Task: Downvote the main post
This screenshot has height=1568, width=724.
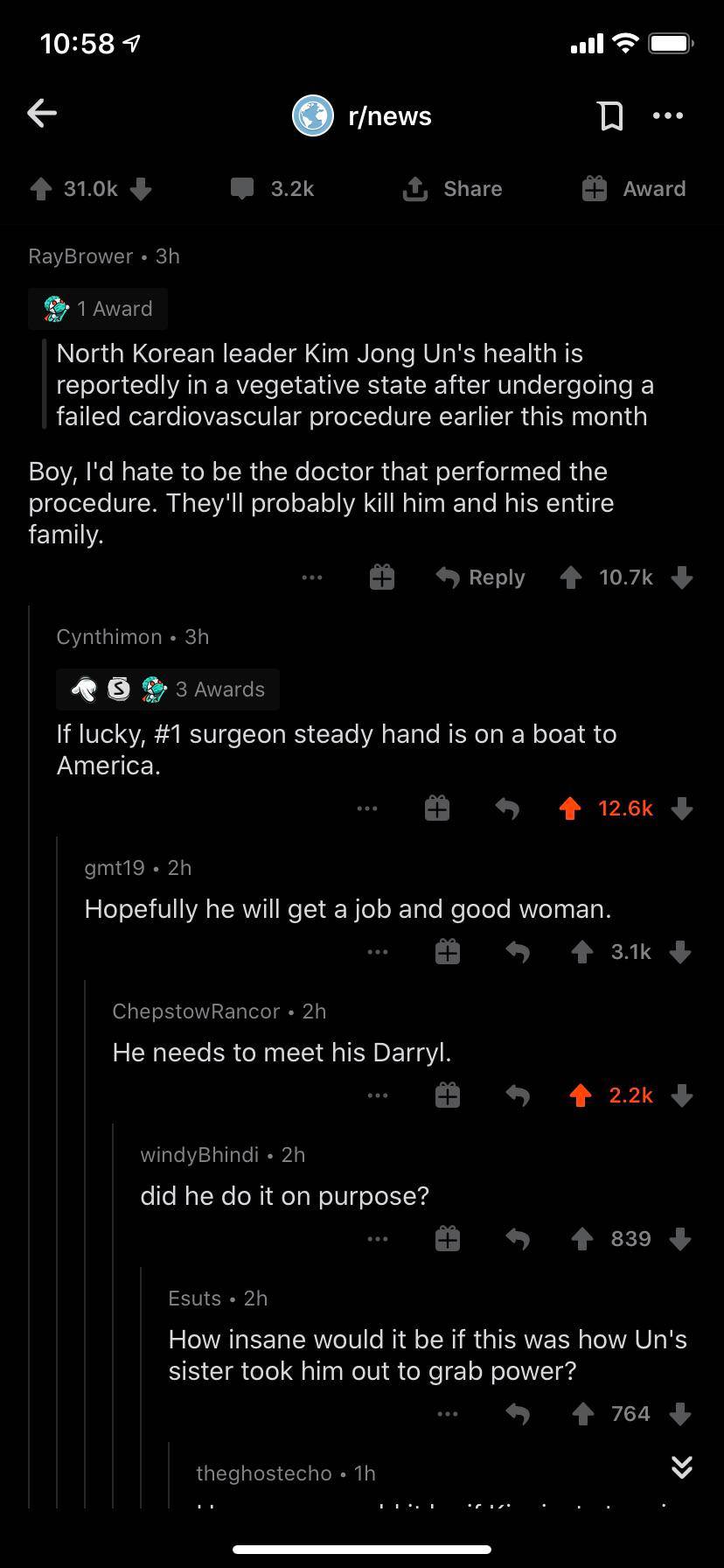Action: (x=141, y=189)
